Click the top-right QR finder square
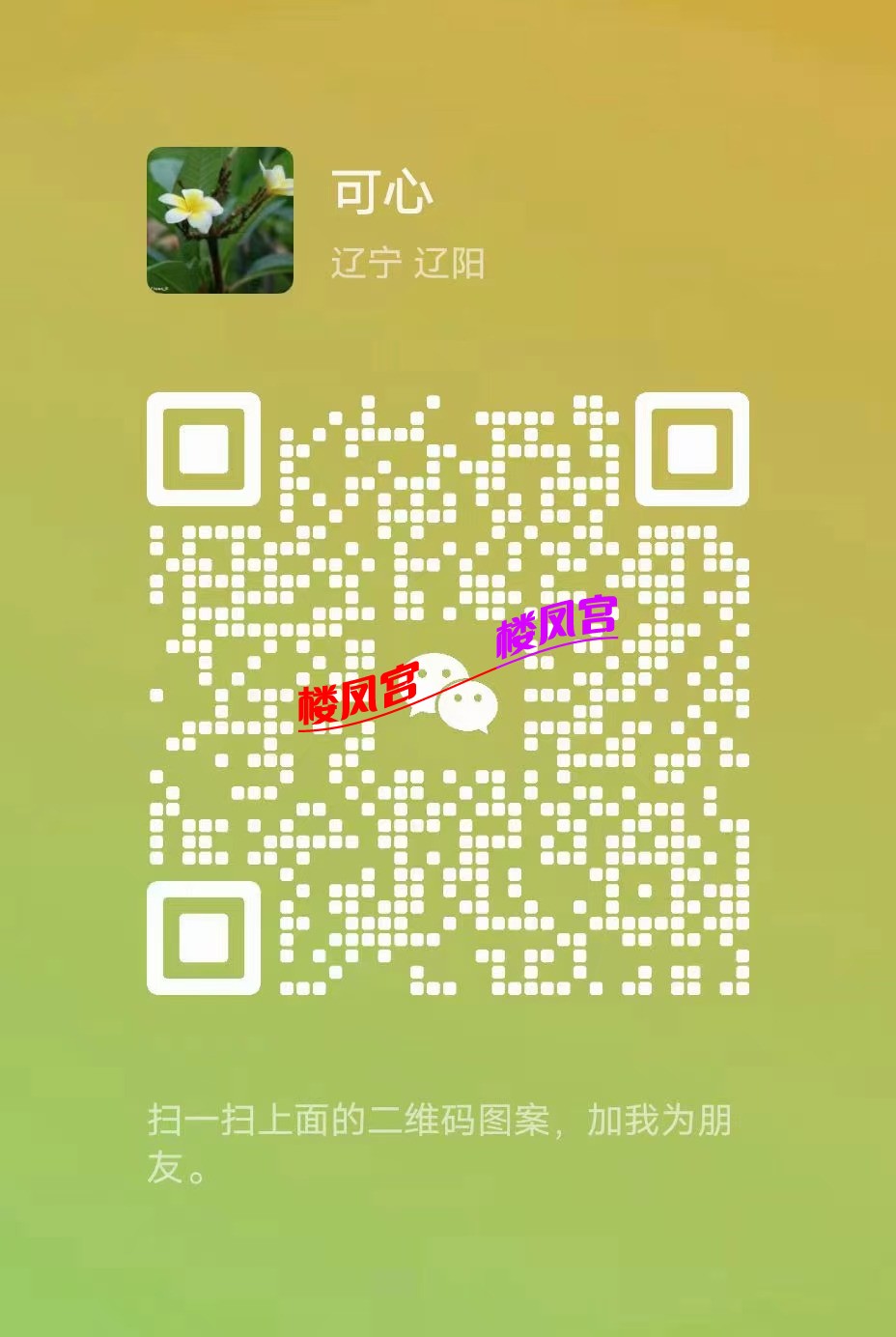The width and height of the screenshot is (896, 1337). point(691,449)
